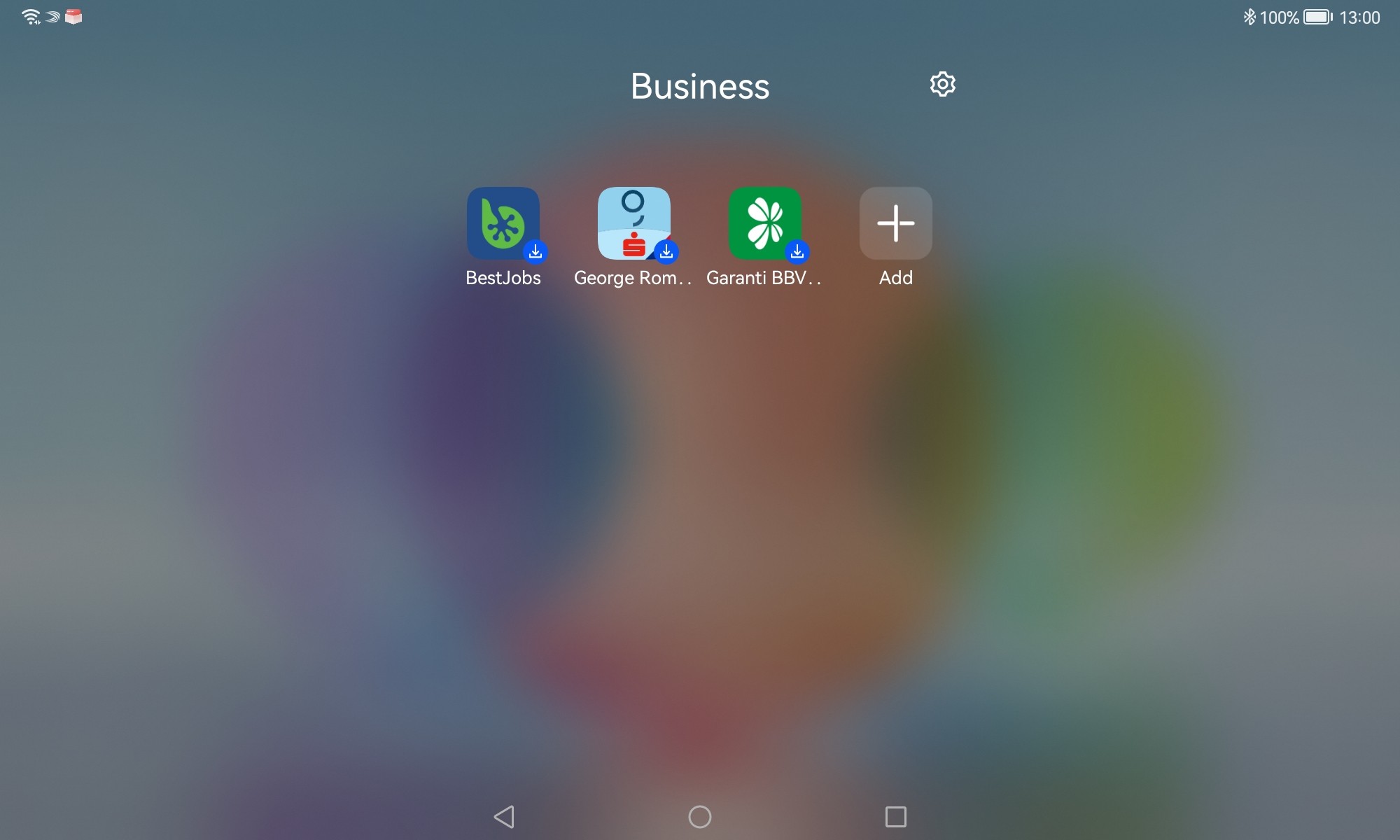Return to the home screen
This screenshot has width=1400, height=840.
point(699,816)
